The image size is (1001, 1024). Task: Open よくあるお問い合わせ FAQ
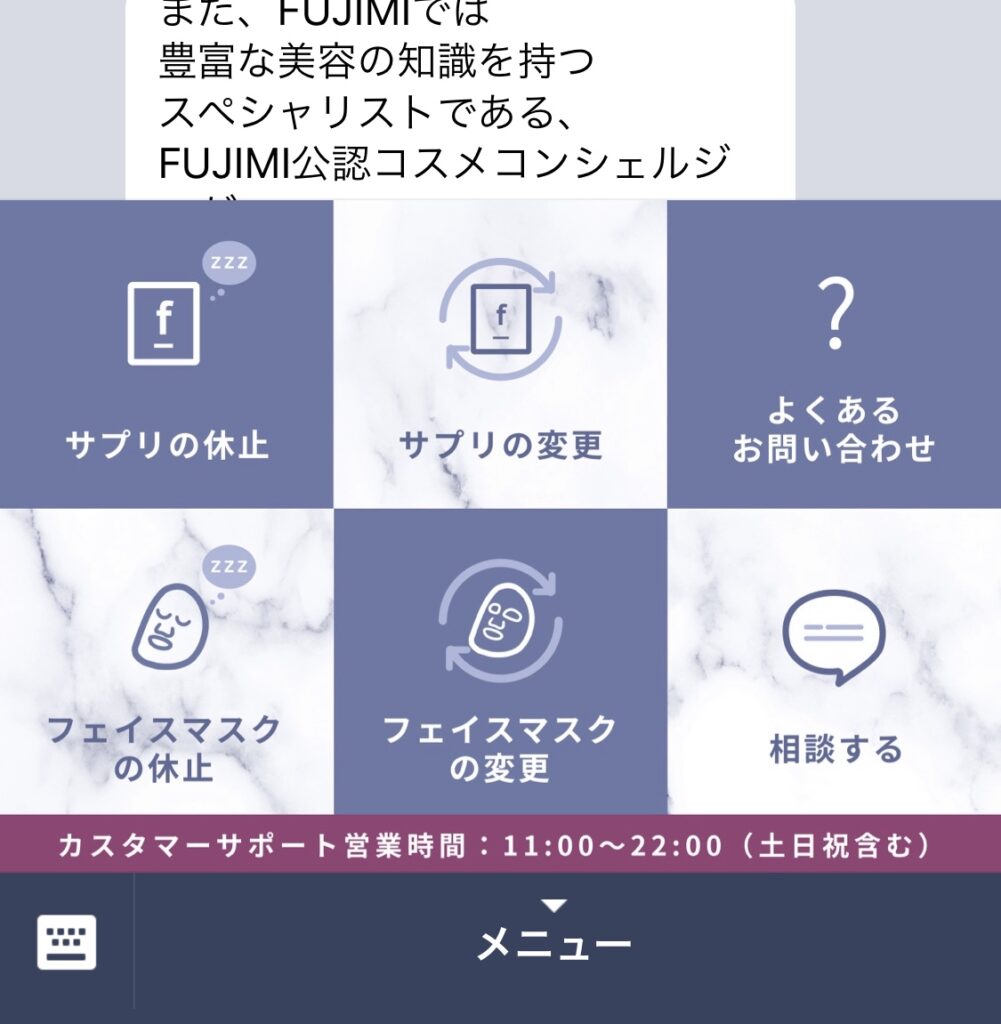point(834,355)
